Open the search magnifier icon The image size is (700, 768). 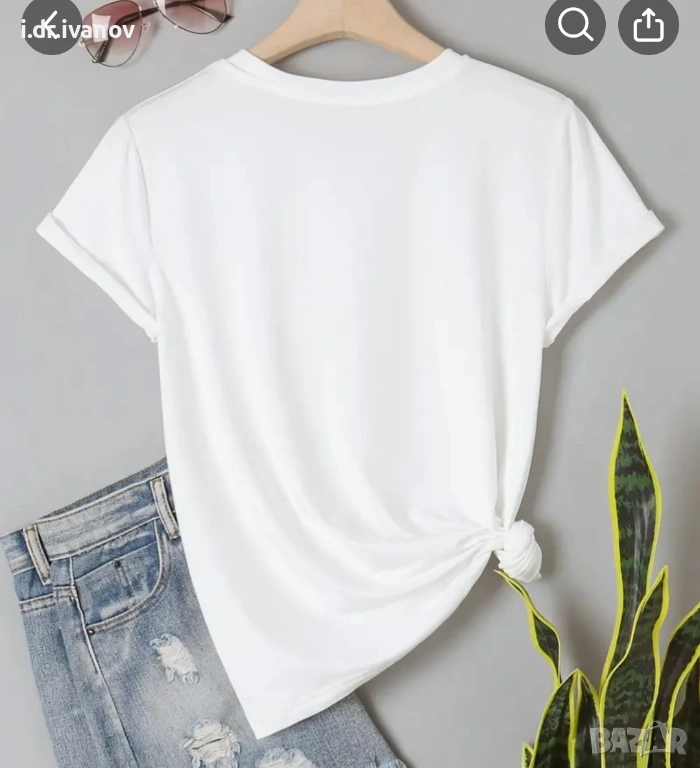(575, 25)
